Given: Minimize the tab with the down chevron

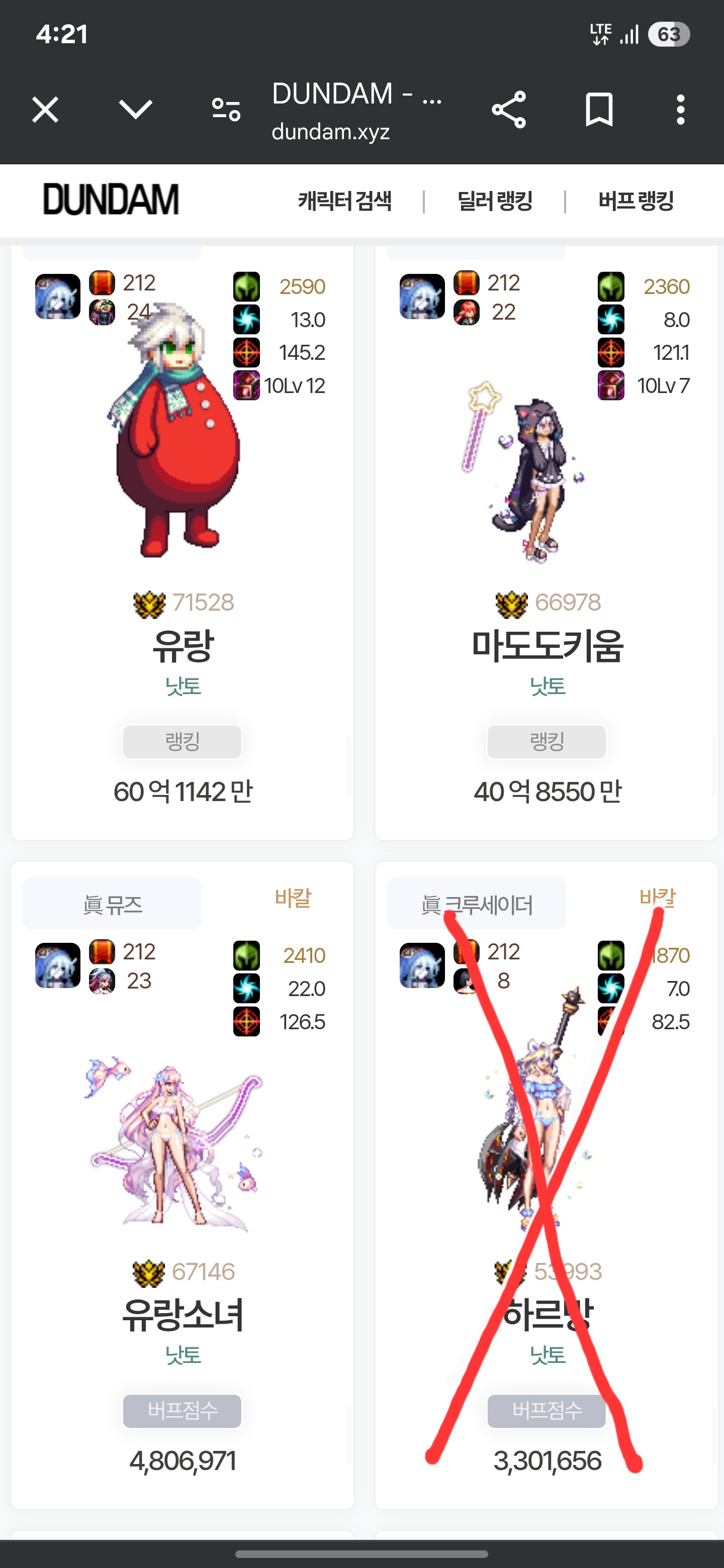Looking at the screenshot, I should [135, 110].
